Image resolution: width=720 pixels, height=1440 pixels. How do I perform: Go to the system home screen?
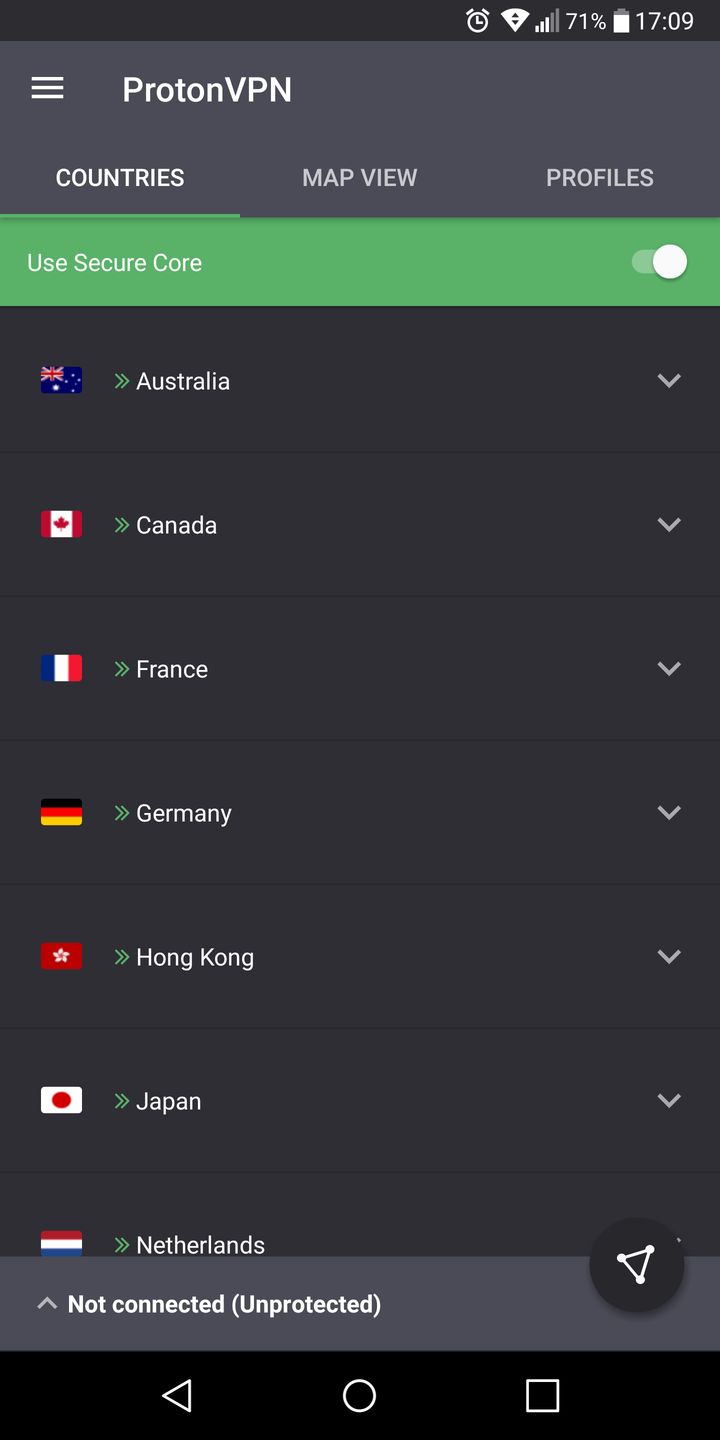pyautogui.click(x=359, y=1396)
